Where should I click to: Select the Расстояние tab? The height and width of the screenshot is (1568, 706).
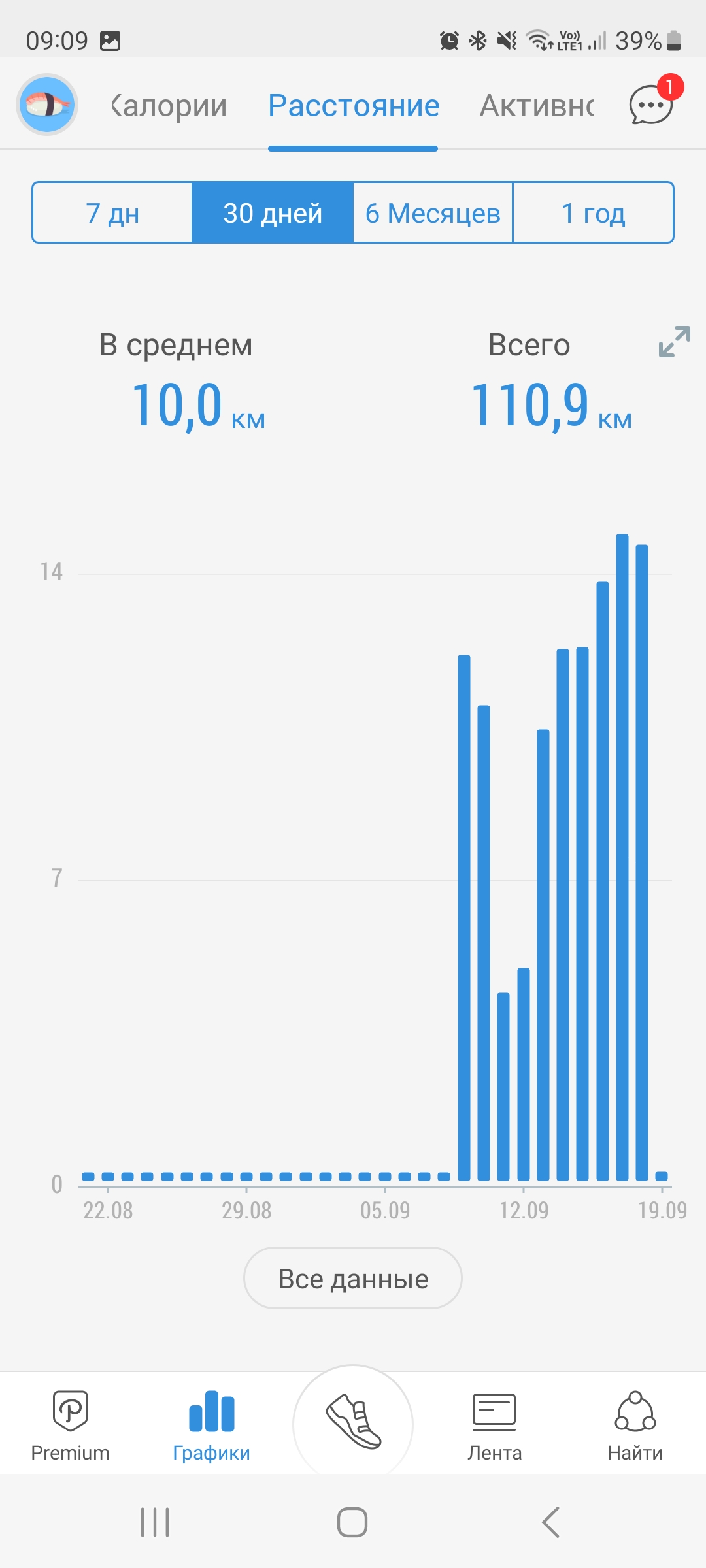pos(354,106)
